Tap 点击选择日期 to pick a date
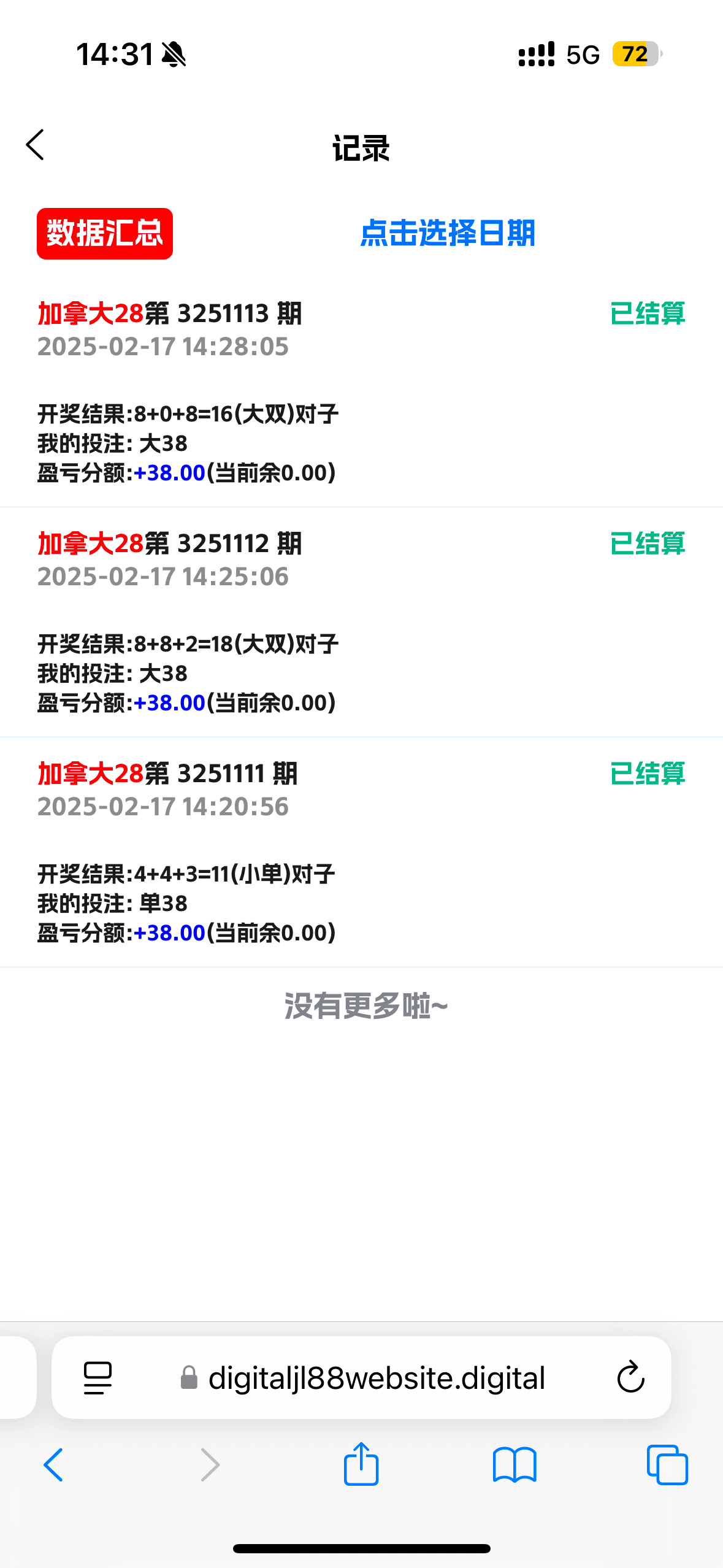 tap(448, 234)
